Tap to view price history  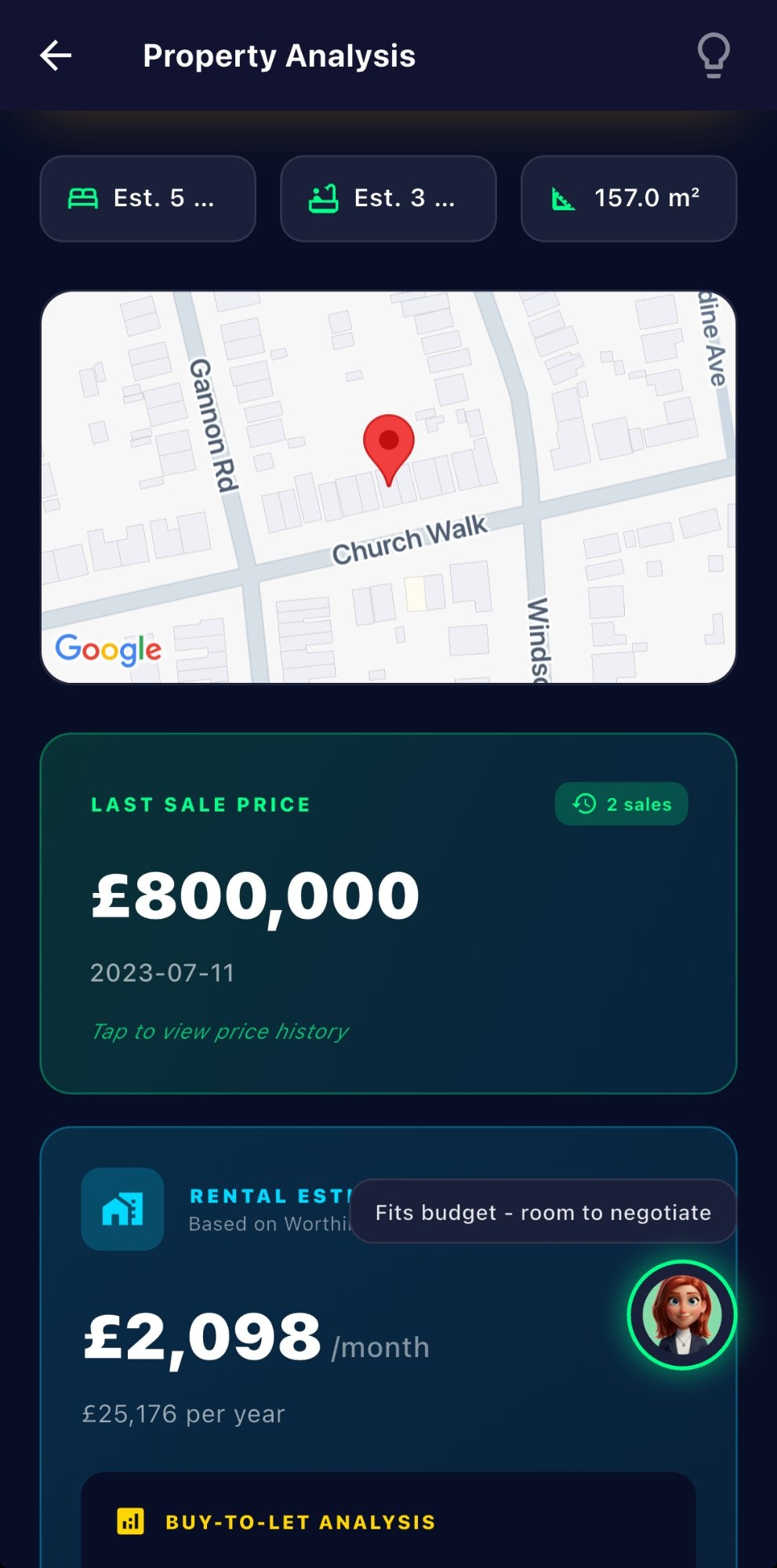[x=220, y=1031]
